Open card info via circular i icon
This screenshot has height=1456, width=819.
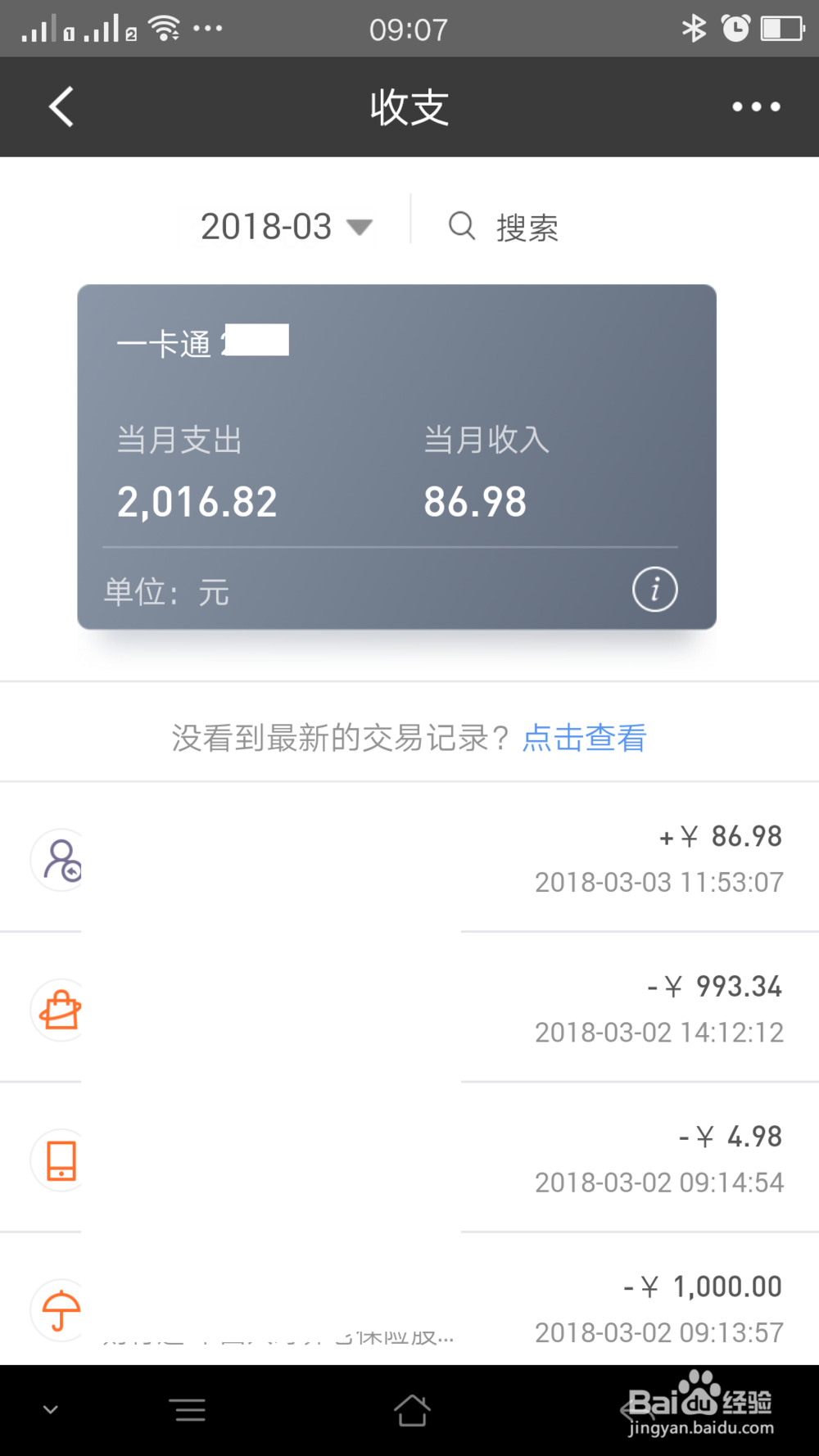tap(654, 589)
